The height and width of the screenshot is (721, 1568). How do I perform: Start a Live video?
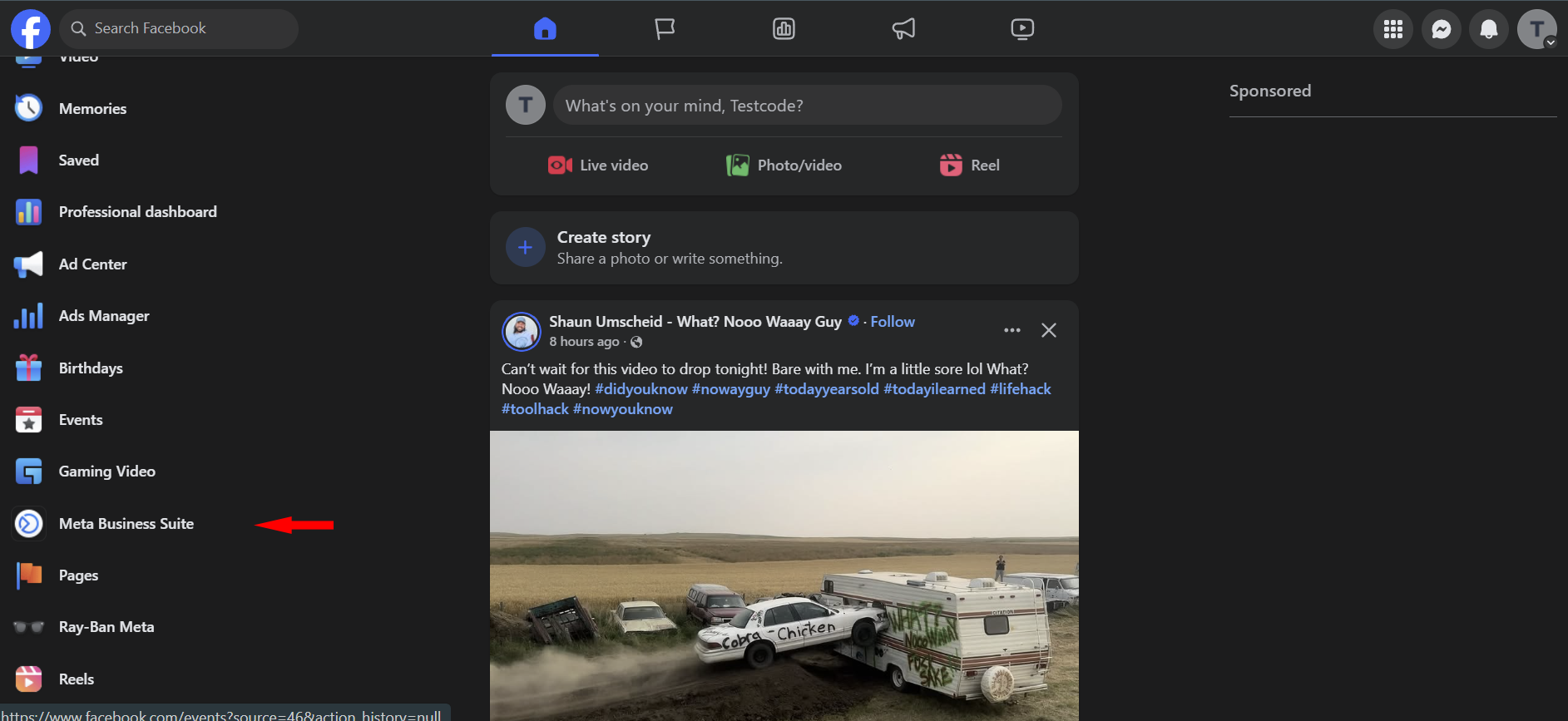click(598, 165)
